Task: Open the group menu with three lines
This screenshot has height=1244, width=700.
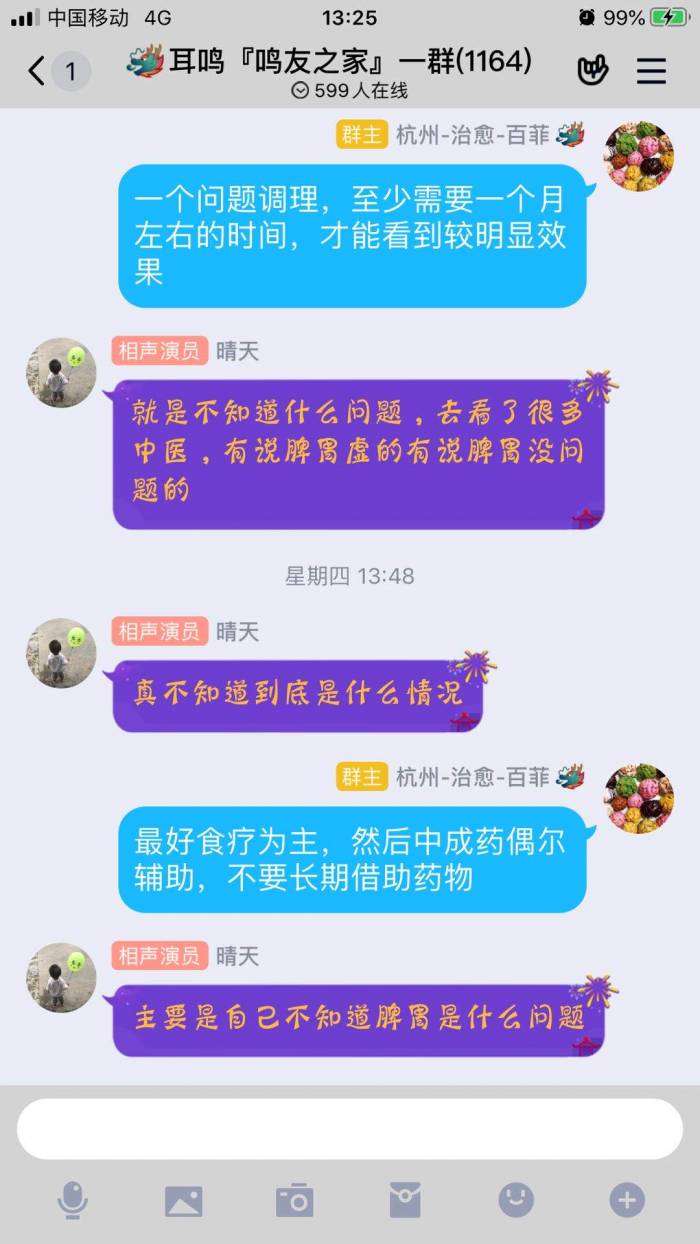Action: [x=651, y=71]
